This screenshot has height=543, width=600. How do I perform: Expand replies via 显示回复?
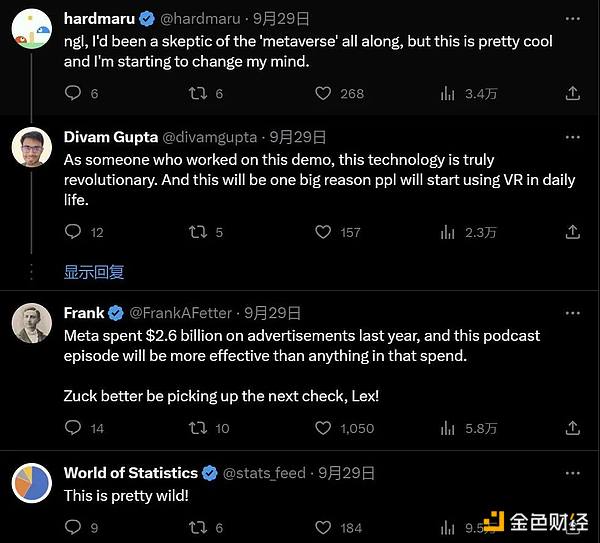[94, 271]
